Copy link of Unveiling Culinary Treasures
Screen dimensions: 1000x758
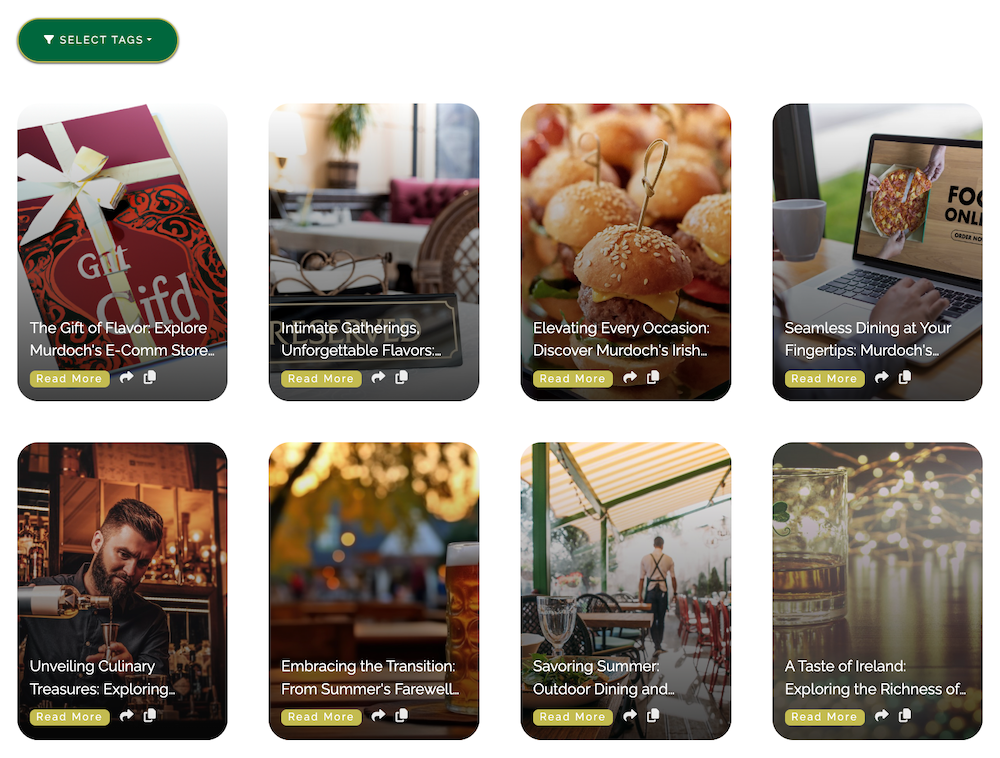pos(150,716)
